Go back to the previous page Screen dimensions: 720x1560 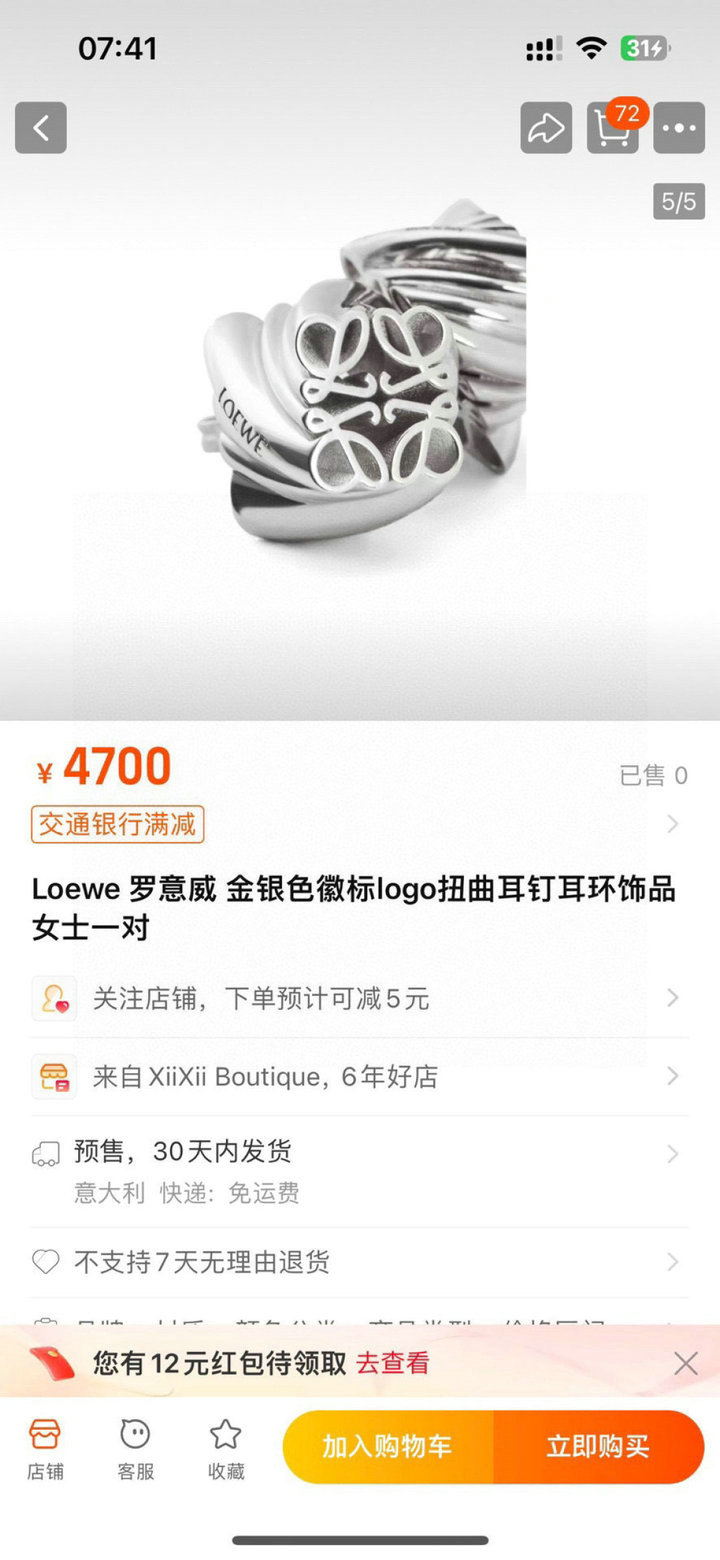[x=41, y=128]
